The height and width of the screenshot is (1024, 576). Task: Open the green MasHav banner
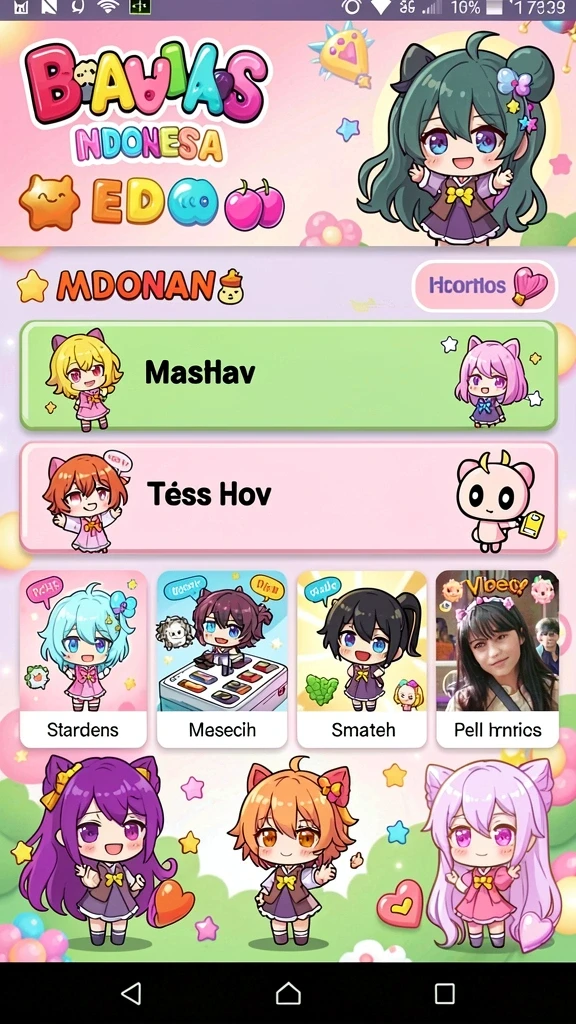[288, 375]
